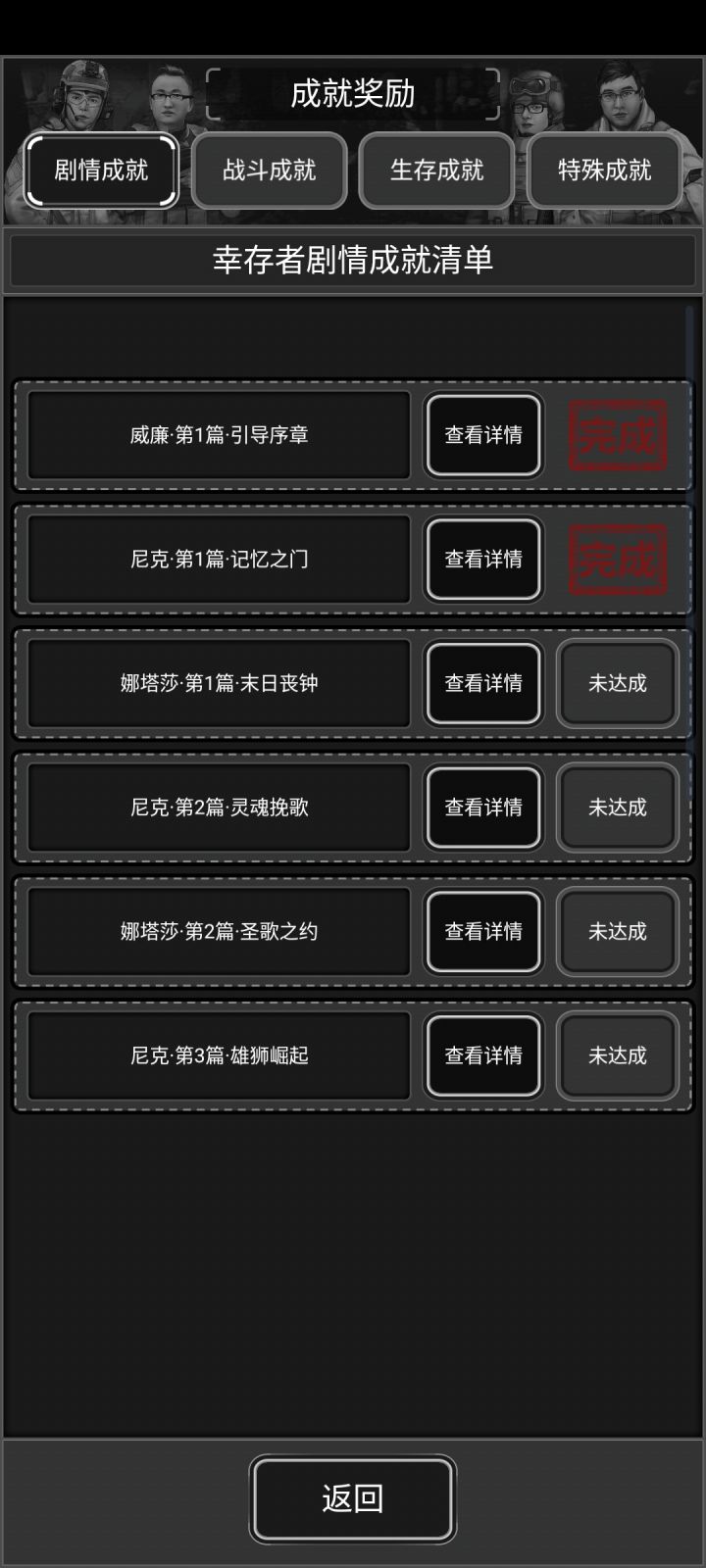
Task: Click the red 完成 stamp on 尼克·记忆之门
Action: click(x=618, y=560)
